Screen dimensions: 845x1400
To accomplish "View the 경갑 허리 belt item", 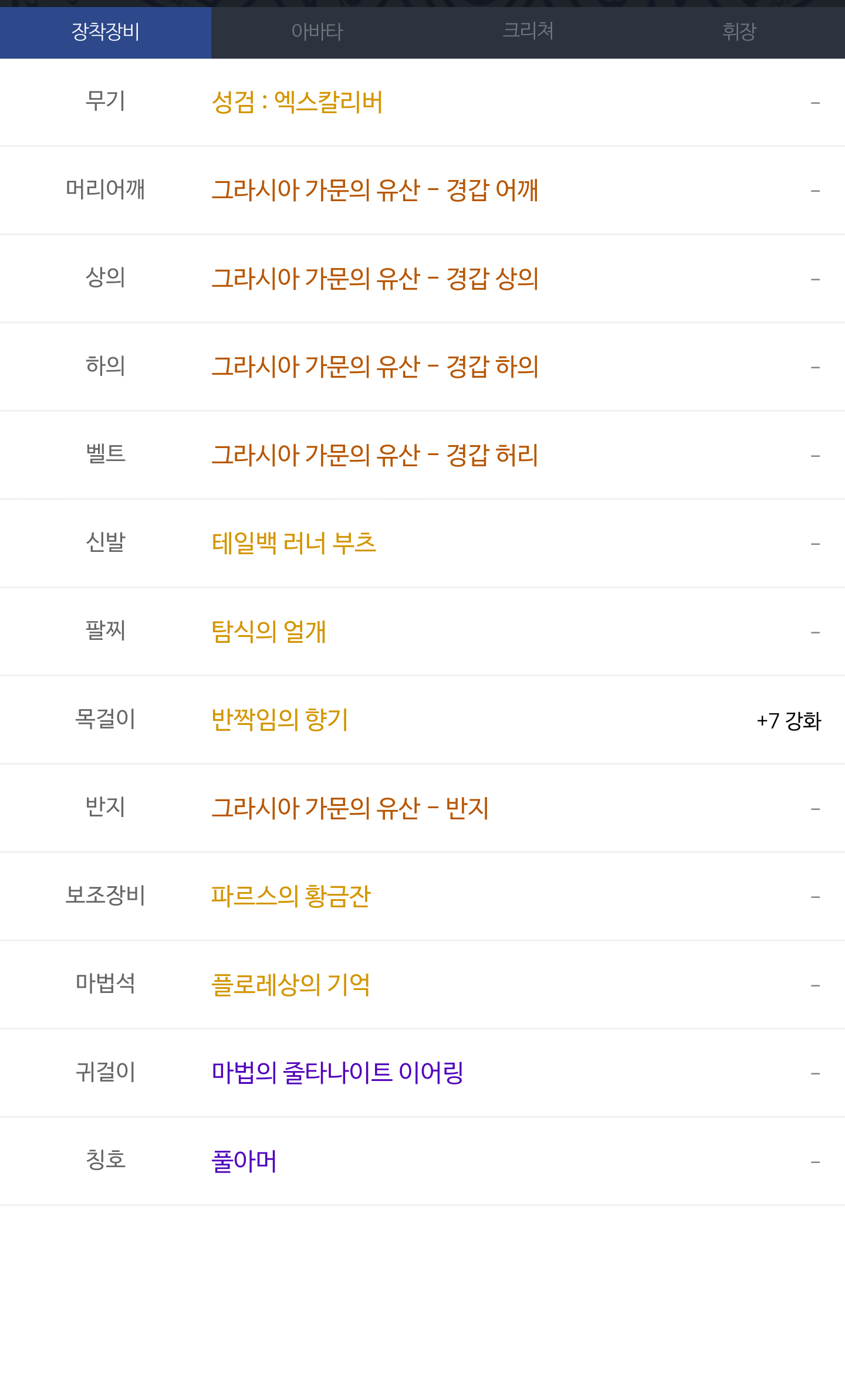I will (375, 455).
